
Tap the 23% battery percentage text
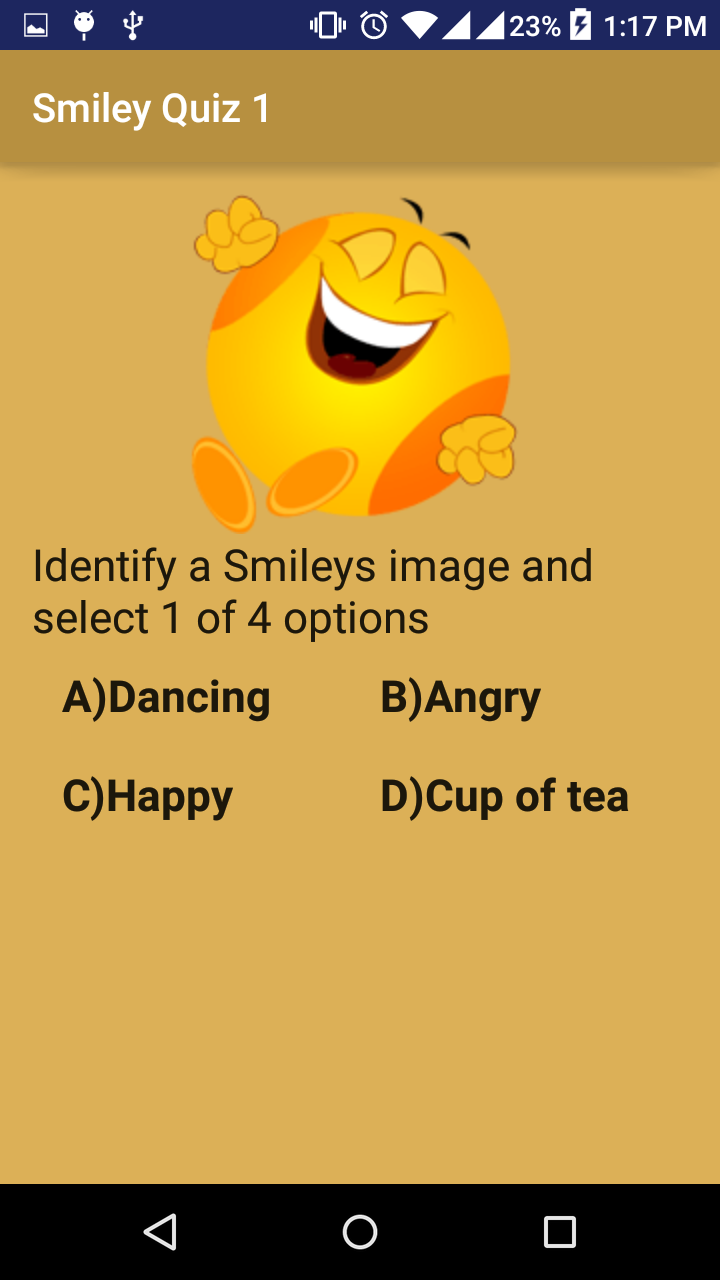[535, 25]
